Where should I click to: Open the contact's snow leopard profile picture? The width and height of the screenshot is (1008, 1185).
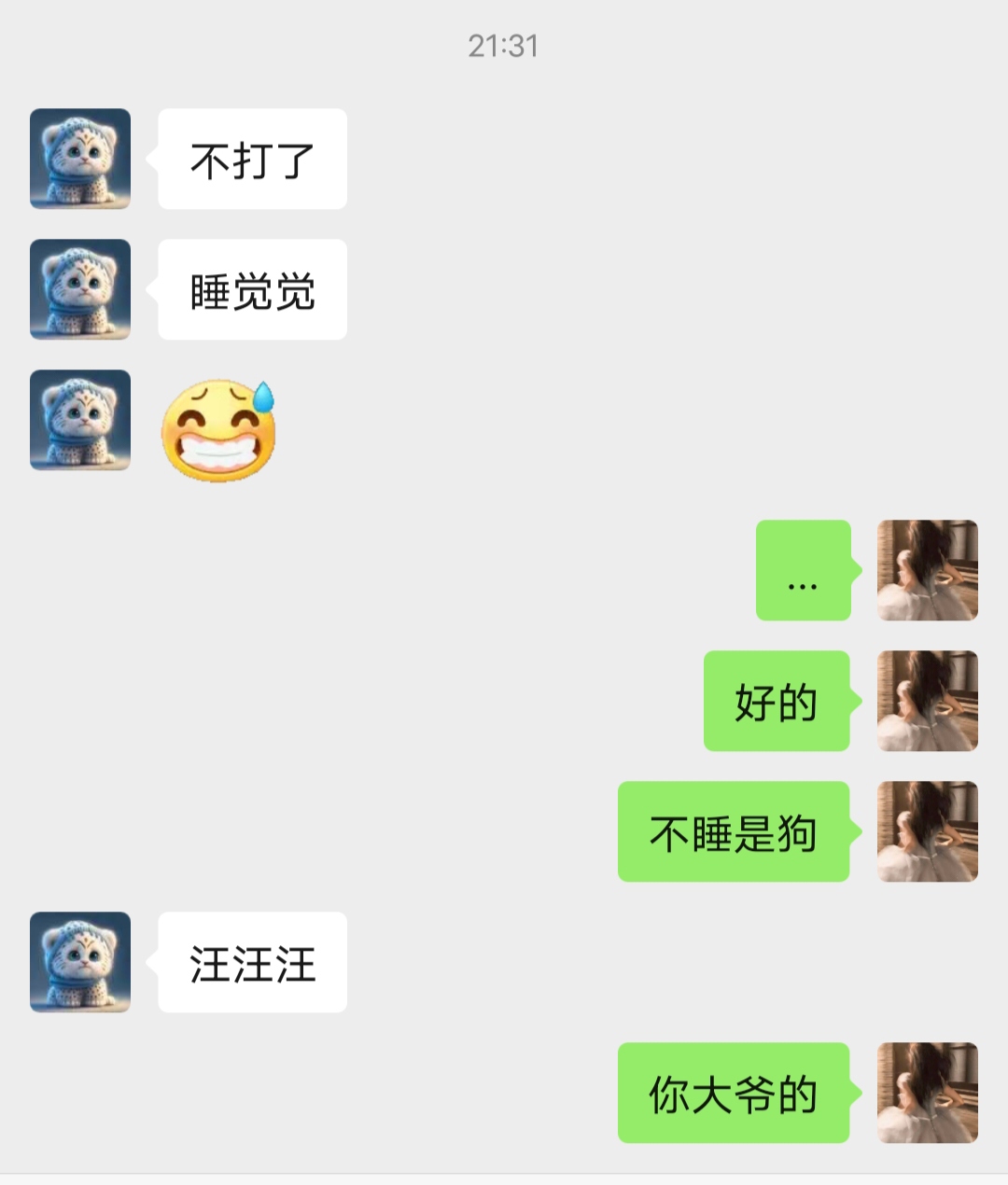(79, 159)
